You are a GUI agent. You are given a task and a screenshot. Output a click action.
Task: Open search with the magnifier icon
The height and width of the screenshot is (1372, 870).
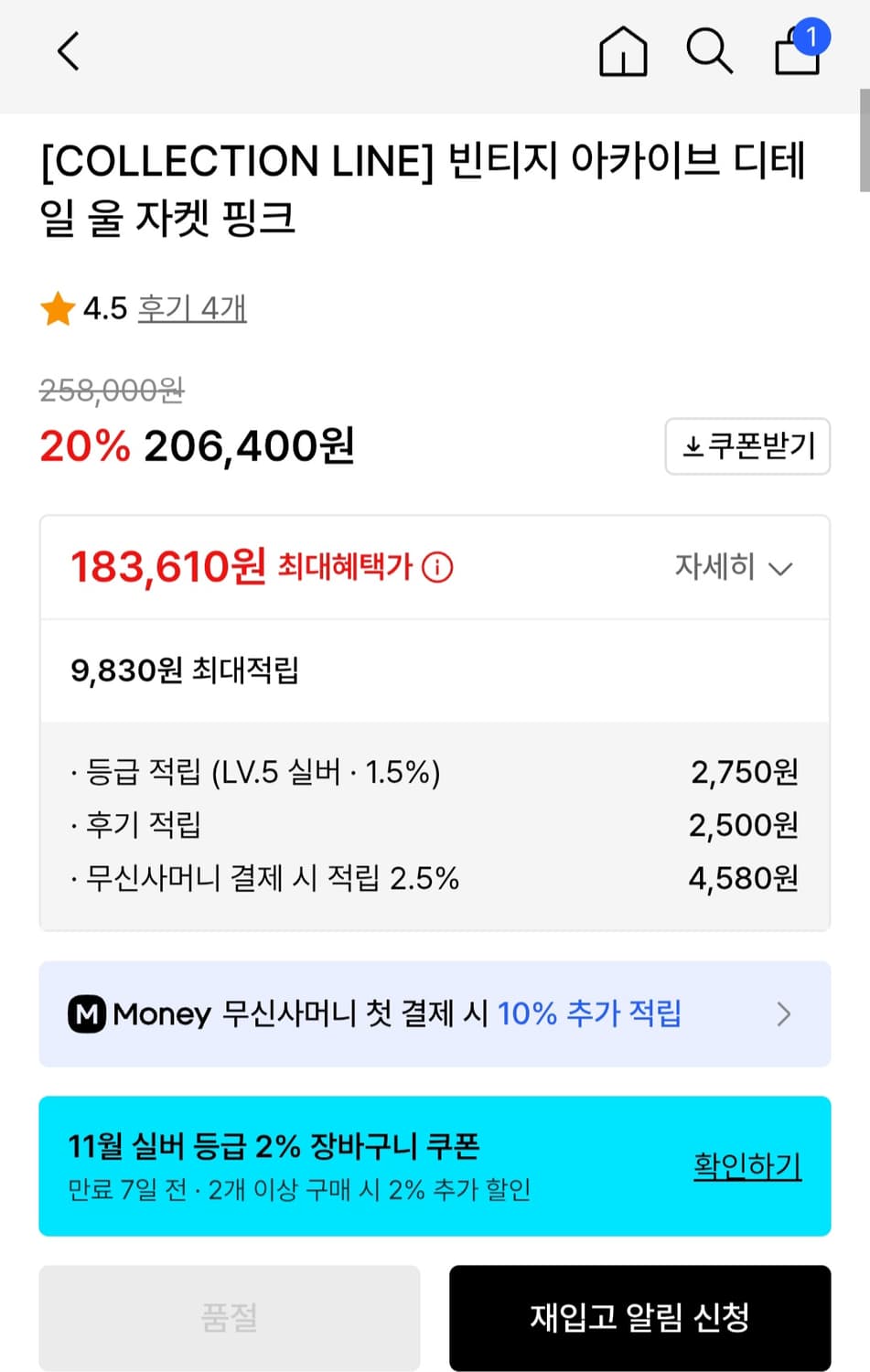click(710, 53)
